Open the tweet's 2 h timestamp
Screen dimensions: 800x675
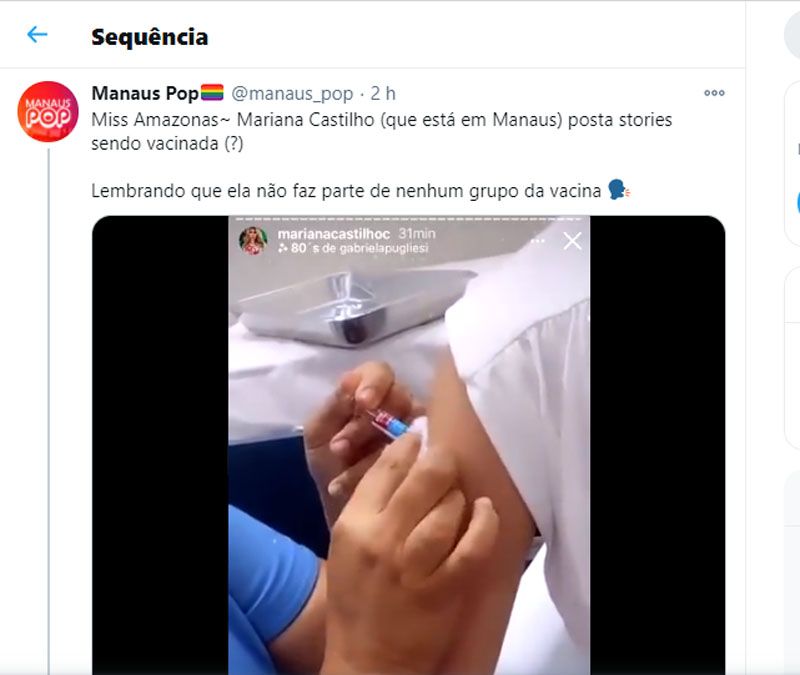click(x=383, y=94)
